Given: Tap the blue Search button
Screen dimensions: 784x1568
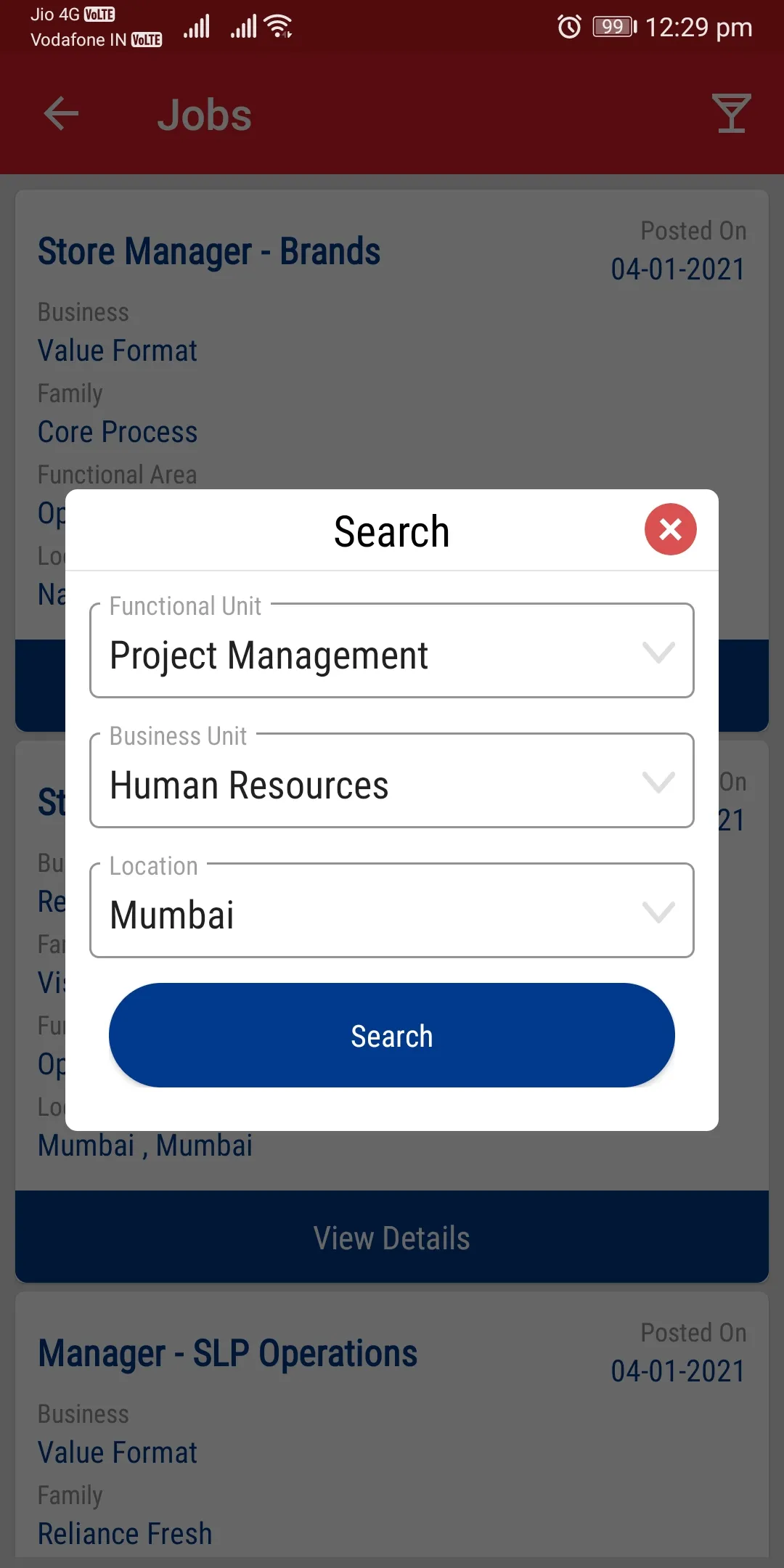Looking at the screenshot, I should point(392,1035).
